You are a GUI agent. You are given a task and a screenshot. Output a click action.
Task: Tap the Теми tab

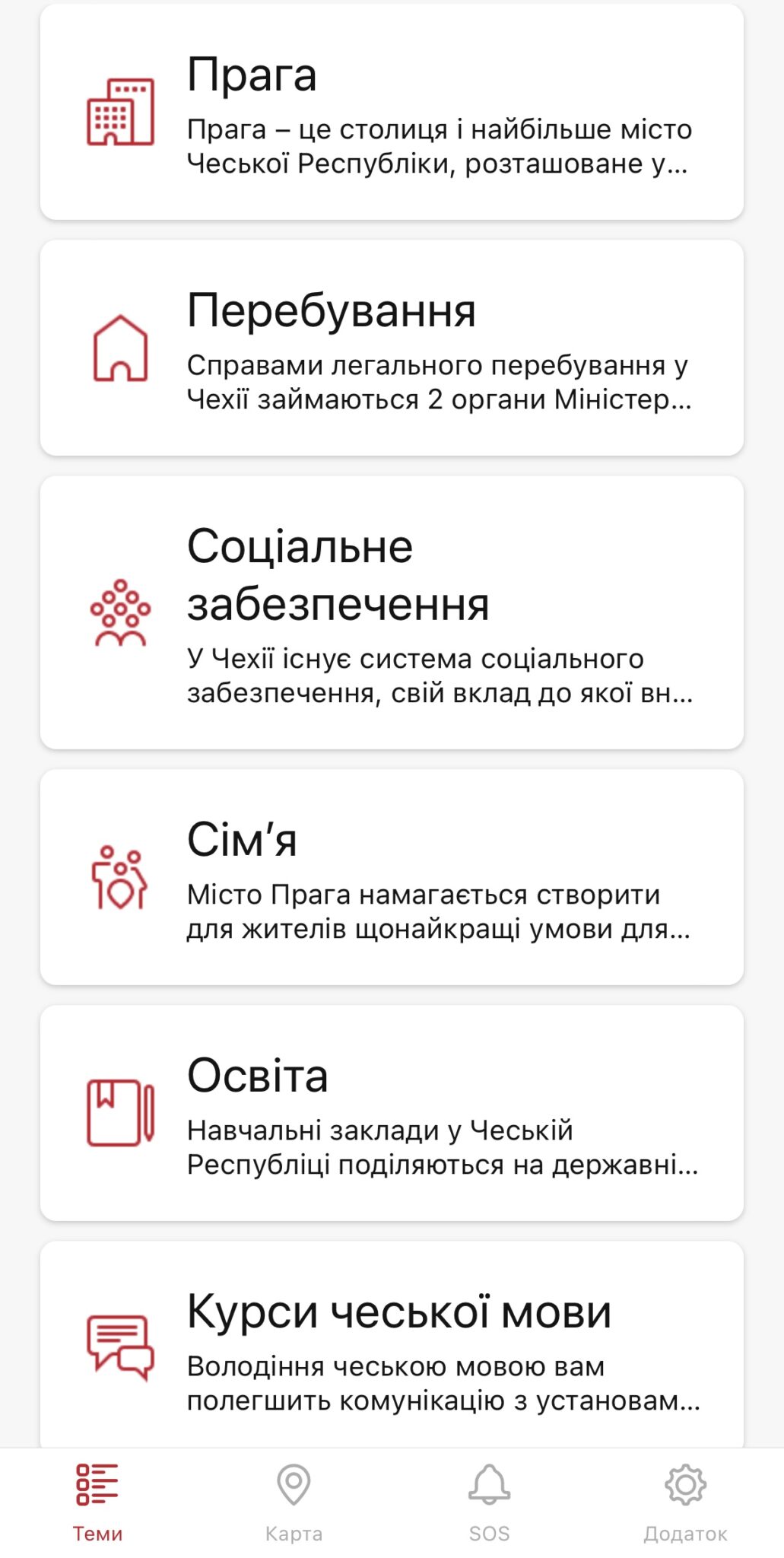click(x=98, y=1502)
